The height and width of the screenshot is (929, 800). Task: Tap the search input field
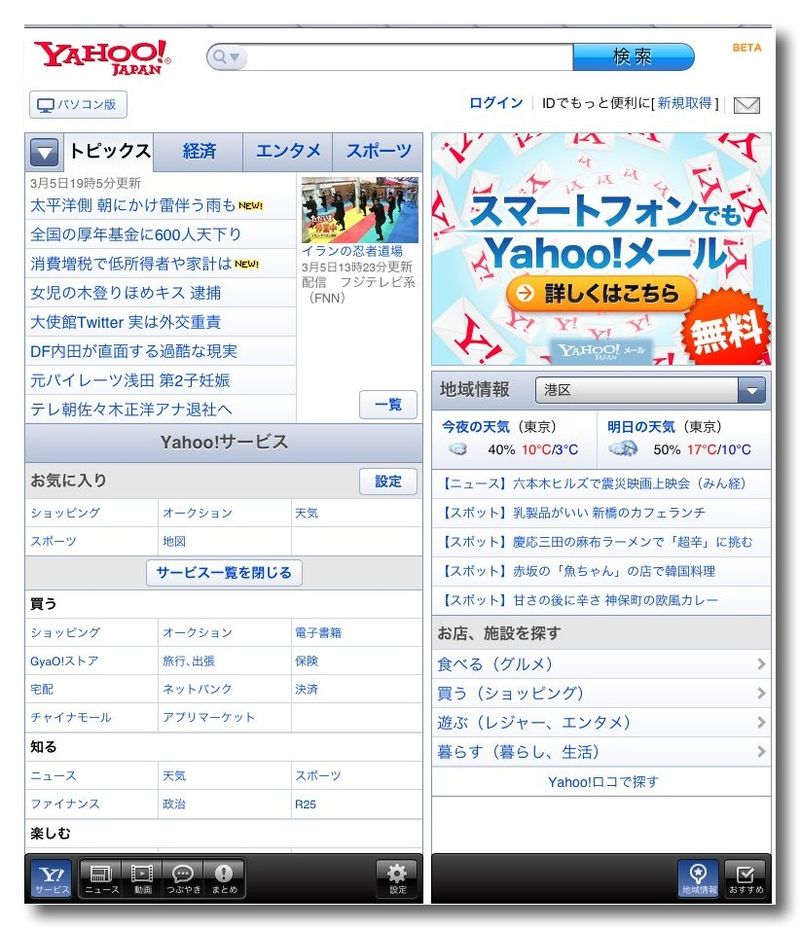click(410, 57)
